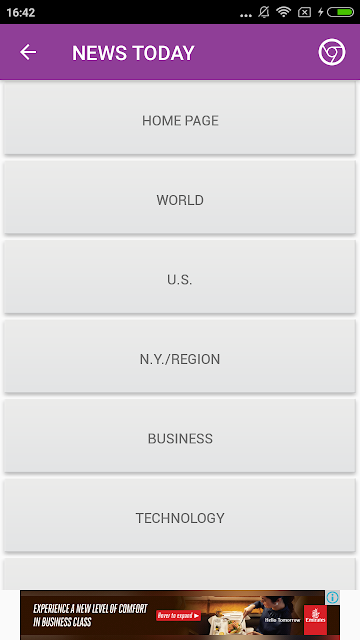Go back using the arrow icon

(28, 52)
